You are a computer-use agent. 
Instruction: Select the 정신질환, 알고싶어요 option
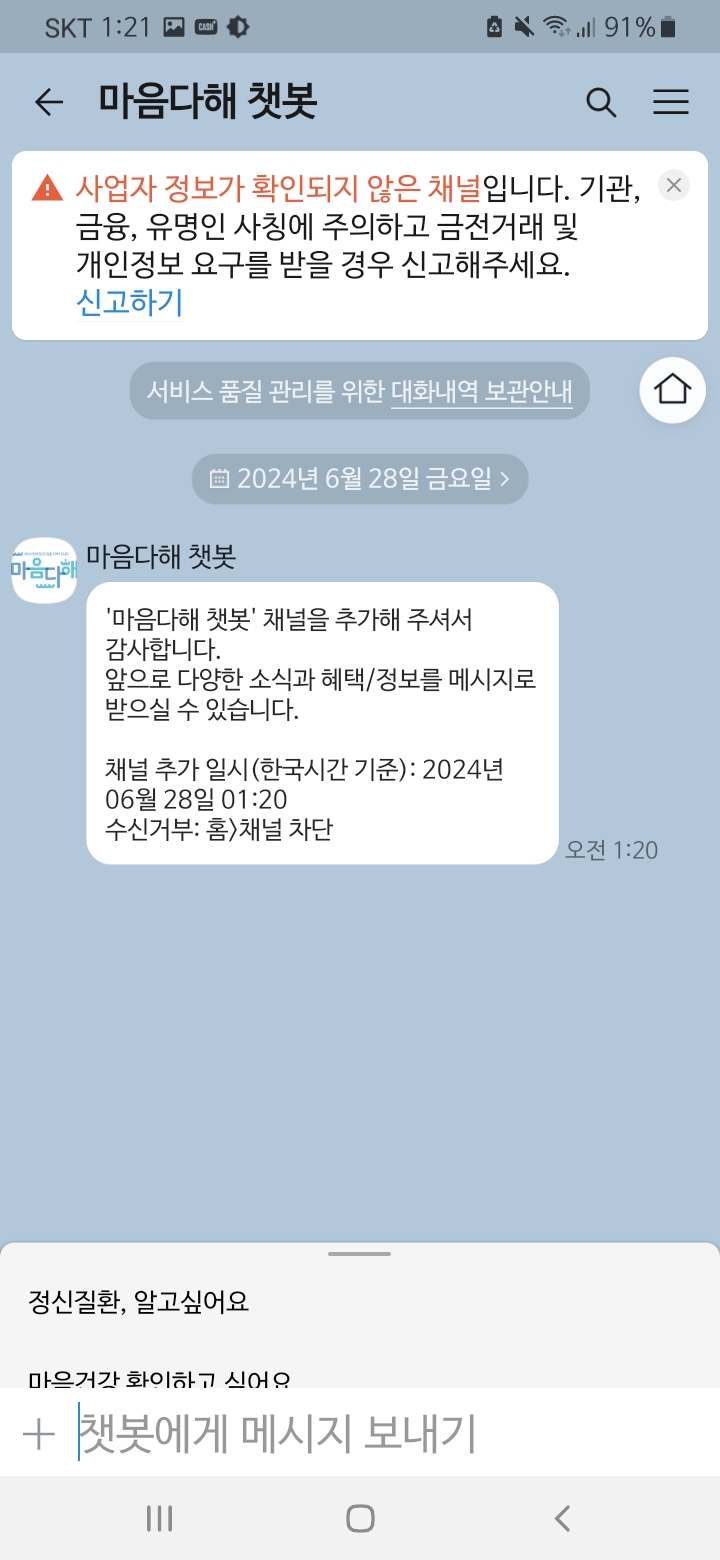tap(138, 1303)
